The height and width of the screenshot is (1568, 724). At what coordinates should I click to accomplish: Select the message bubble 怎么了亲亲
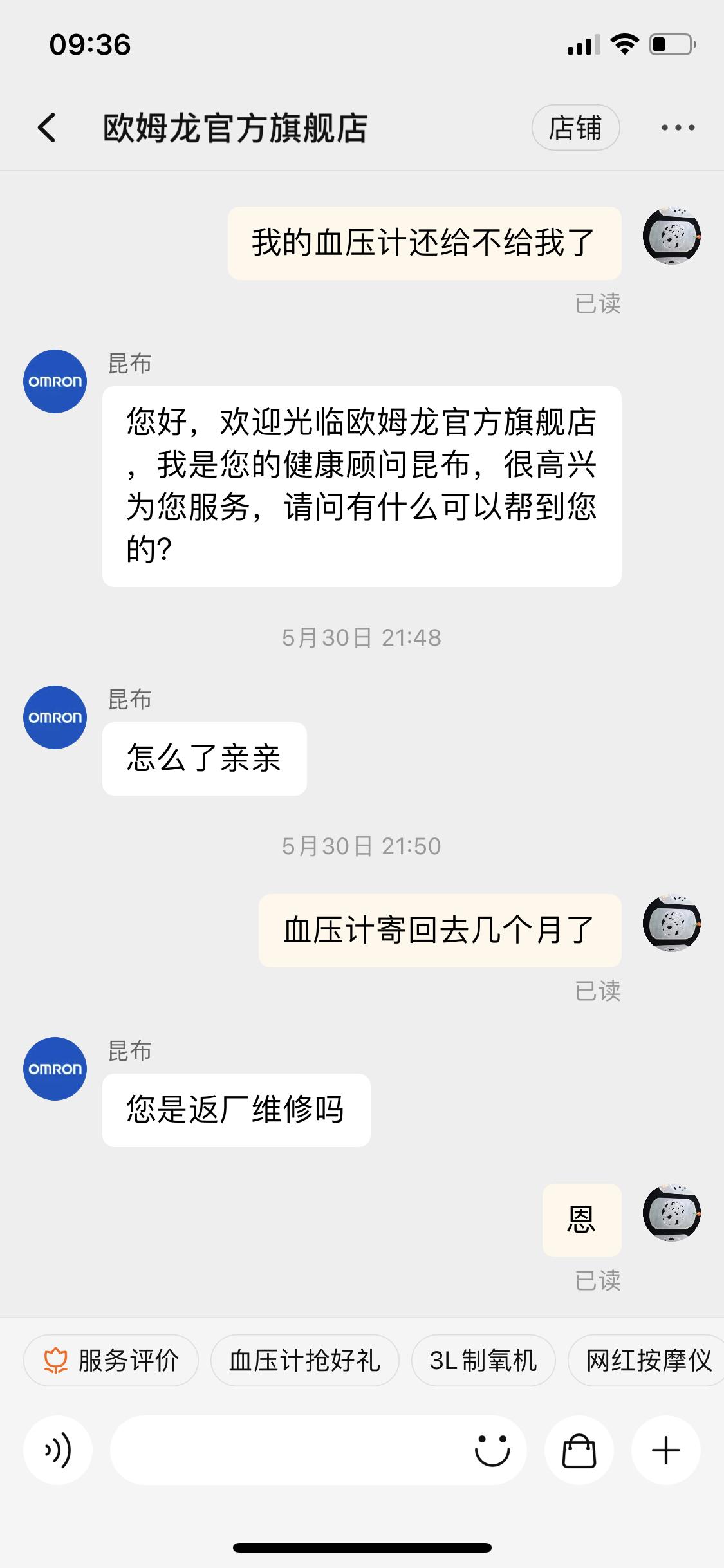click(205, 760)
